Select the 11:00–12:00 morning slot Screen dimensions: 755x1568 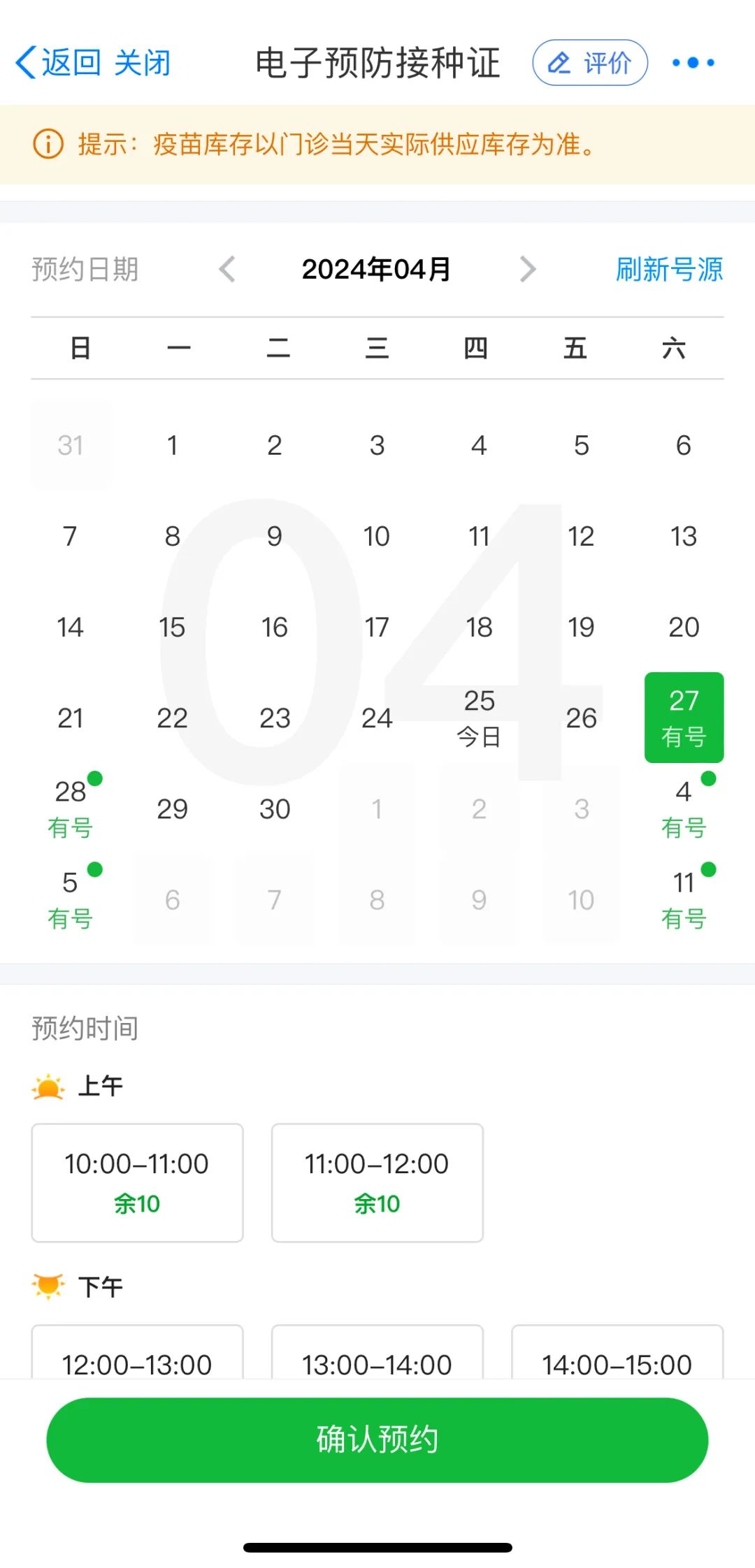(377, 1182)
